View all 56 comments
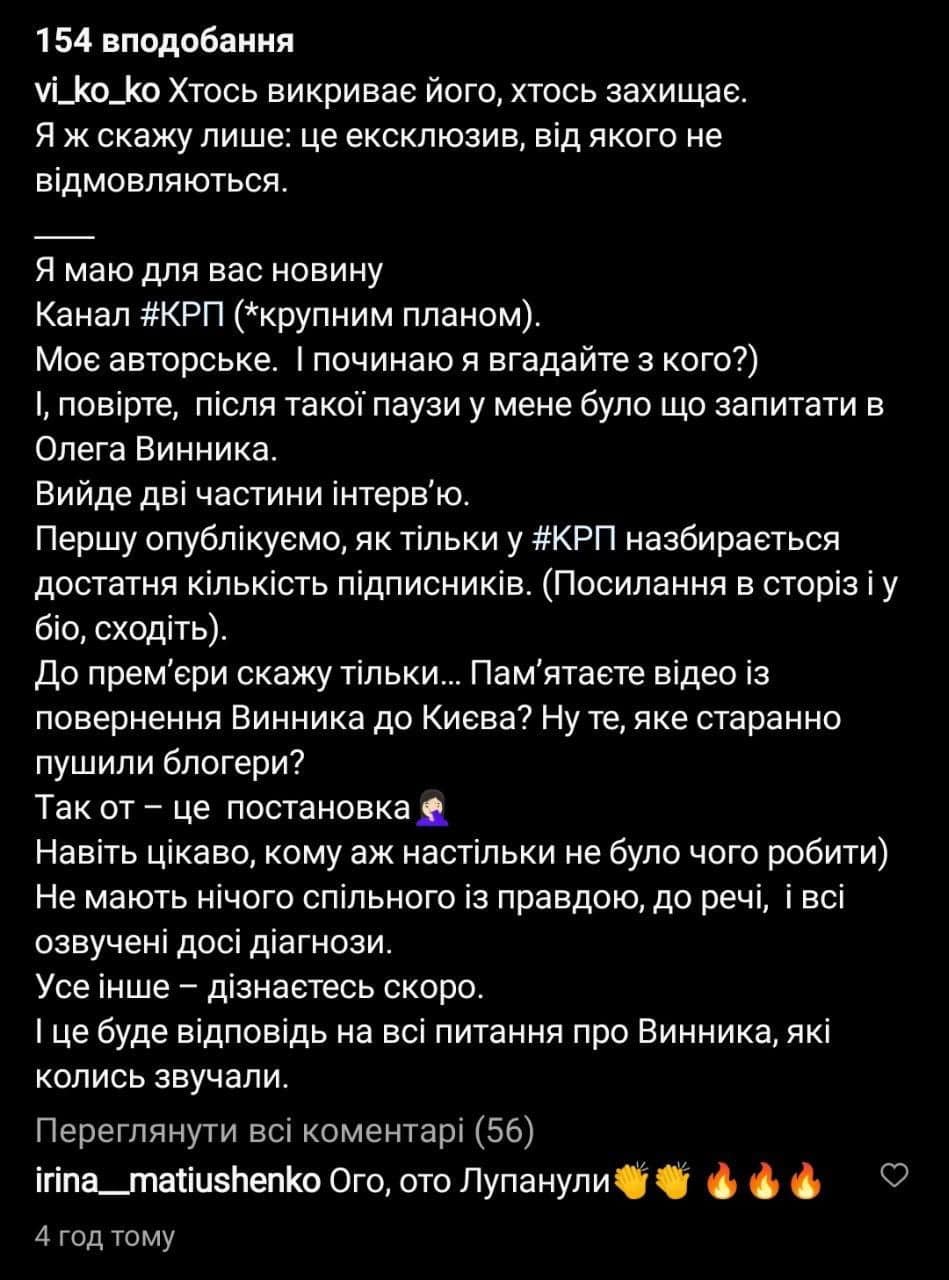Viewport: 949px width, 1280px height. 284,1133
